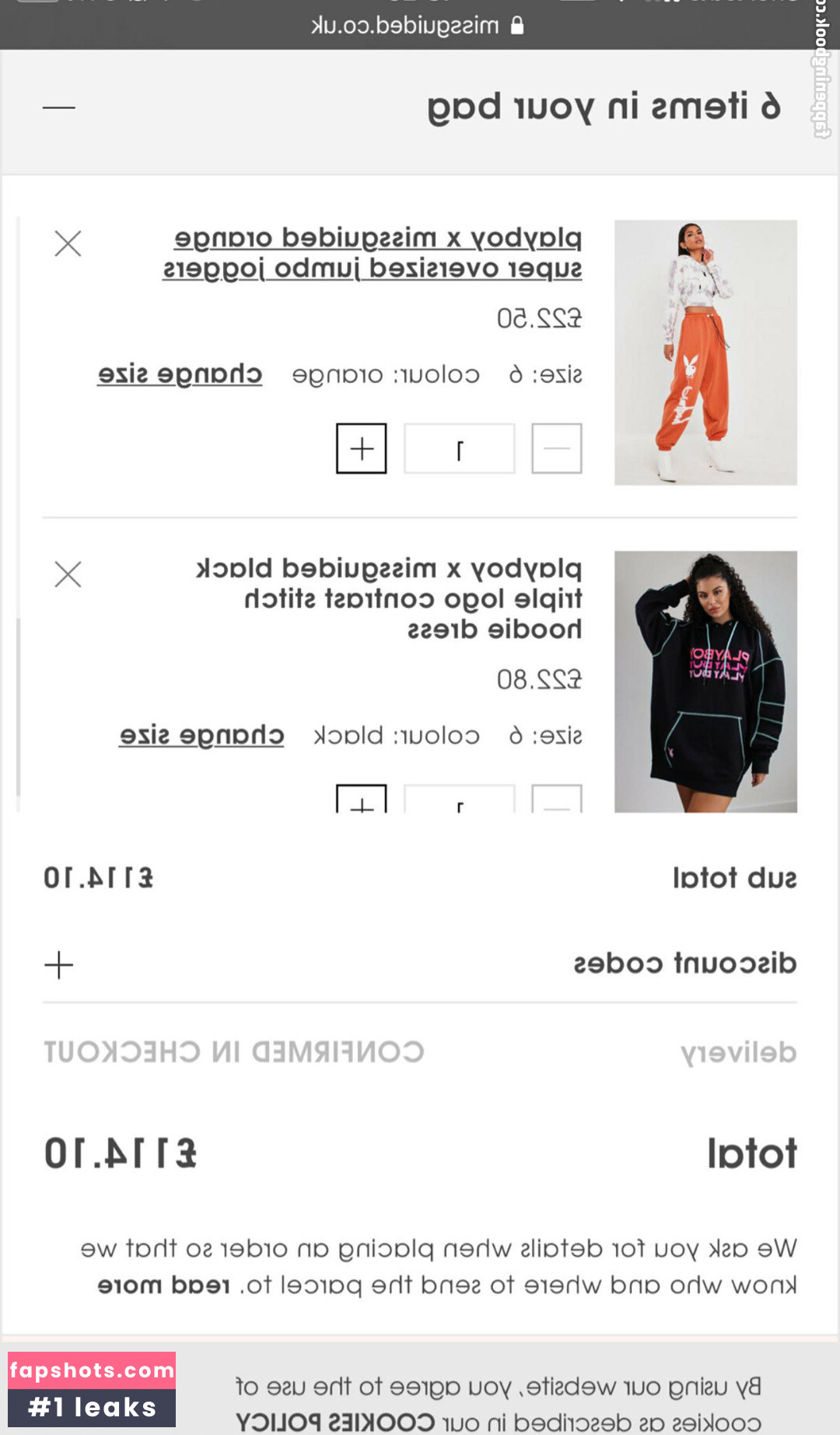
Task: Open the orange oversized jumbo joggers product link
Action: click(x=373, y=253)
